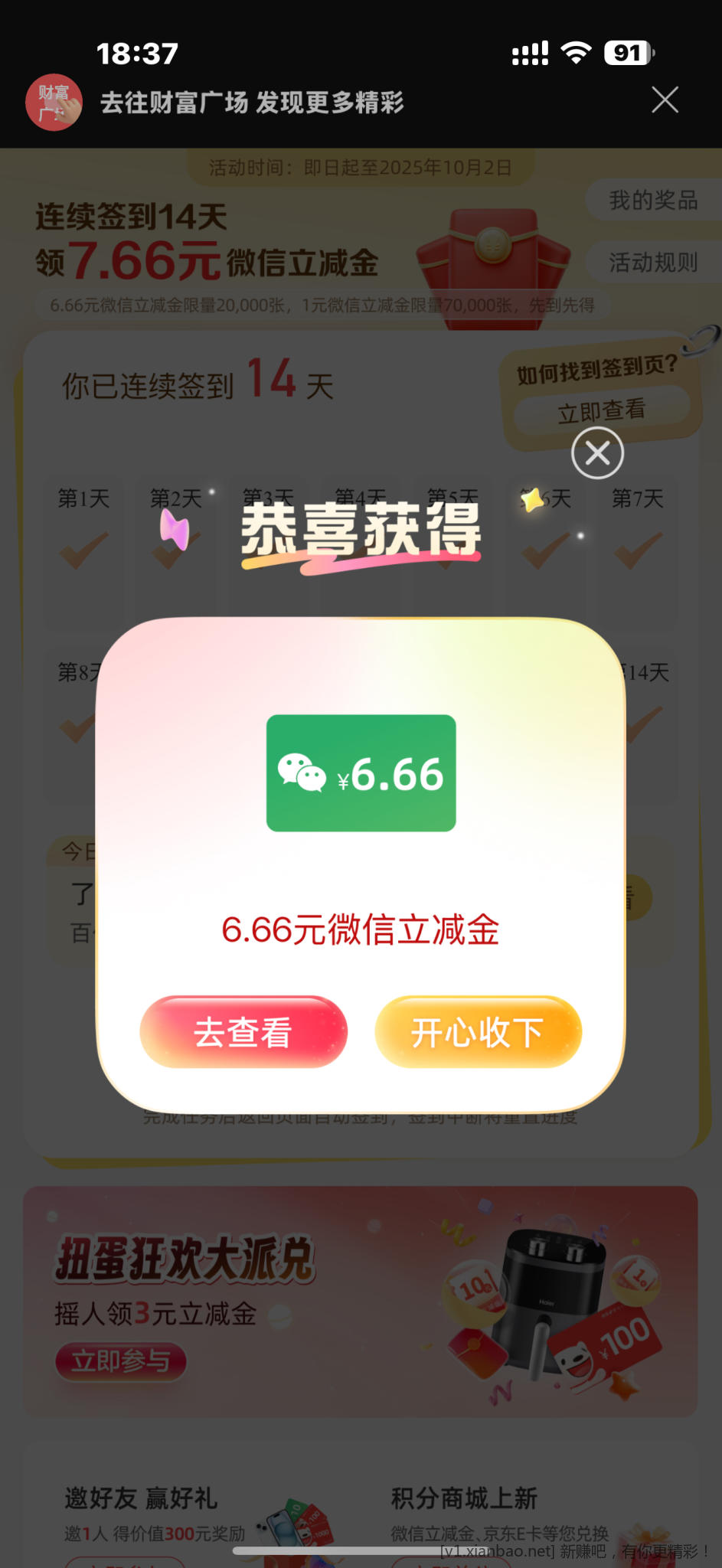The width and height of the screenshot is (722, 1568).
Task: Tap the 开心收下 button
Action: 478,1032
